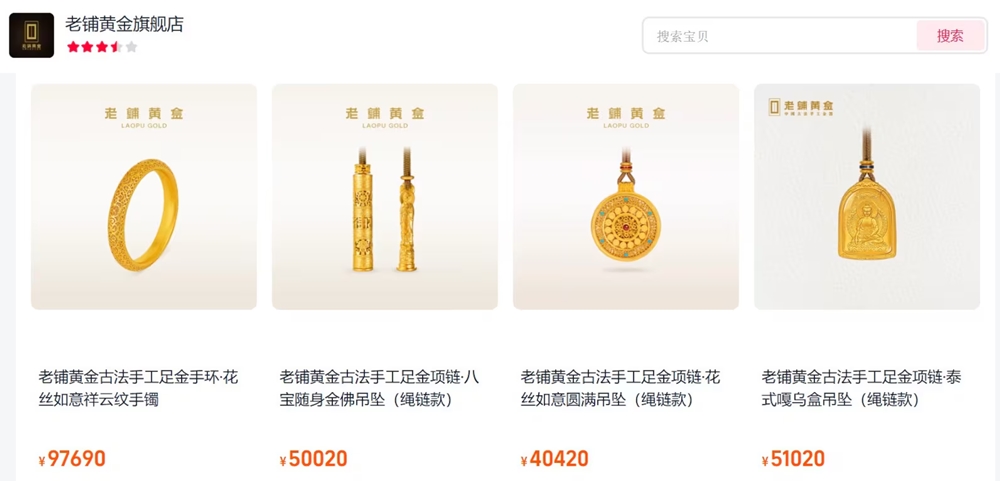
Task: Open the 老铺黄金旗舰店 store header
Action: click(124, 25)
